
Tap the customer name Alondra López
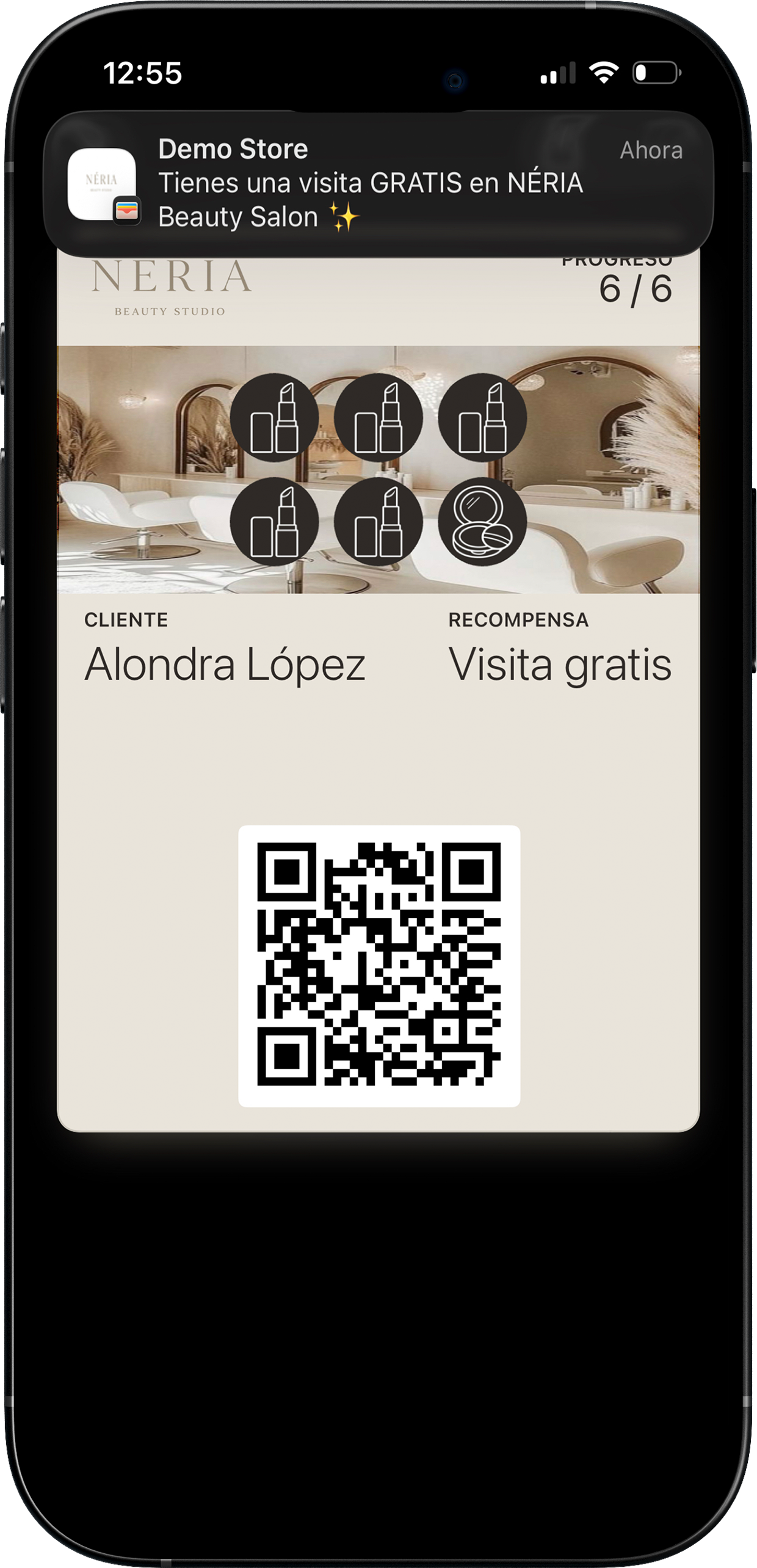[x=226, y=665]
